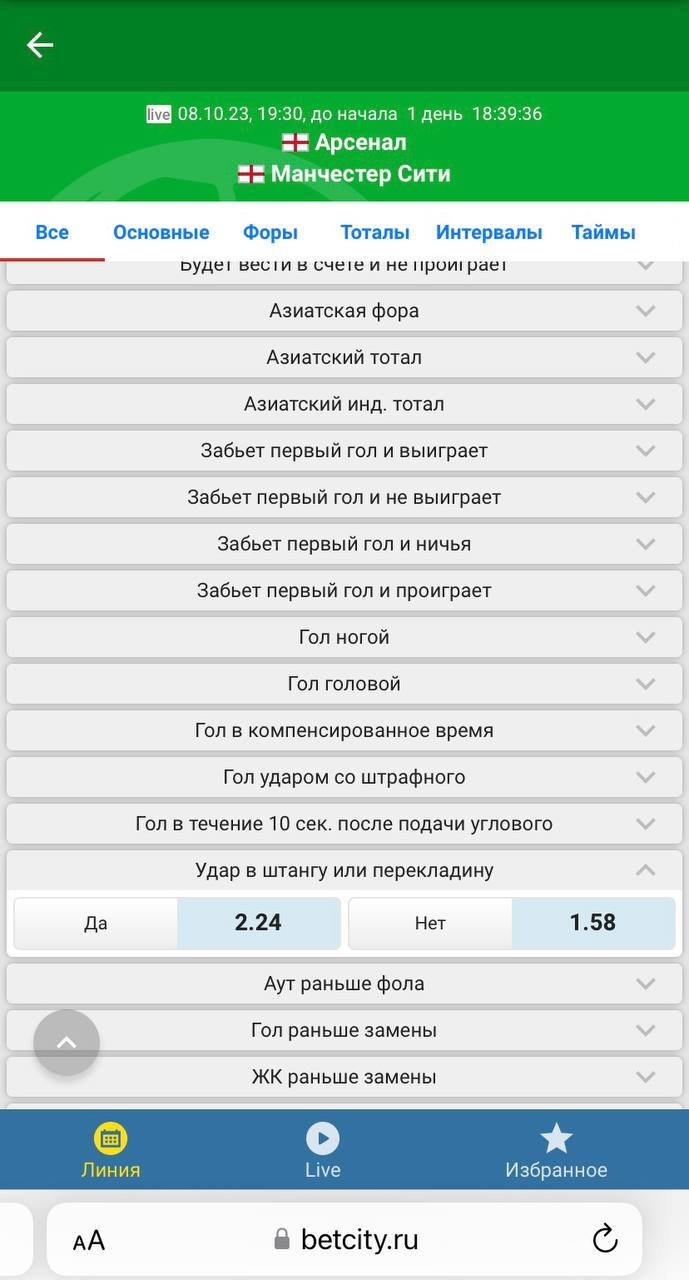The image size is (689, 1280).
Task: Switch to the Форы tab
Action: tap(270, 232)
